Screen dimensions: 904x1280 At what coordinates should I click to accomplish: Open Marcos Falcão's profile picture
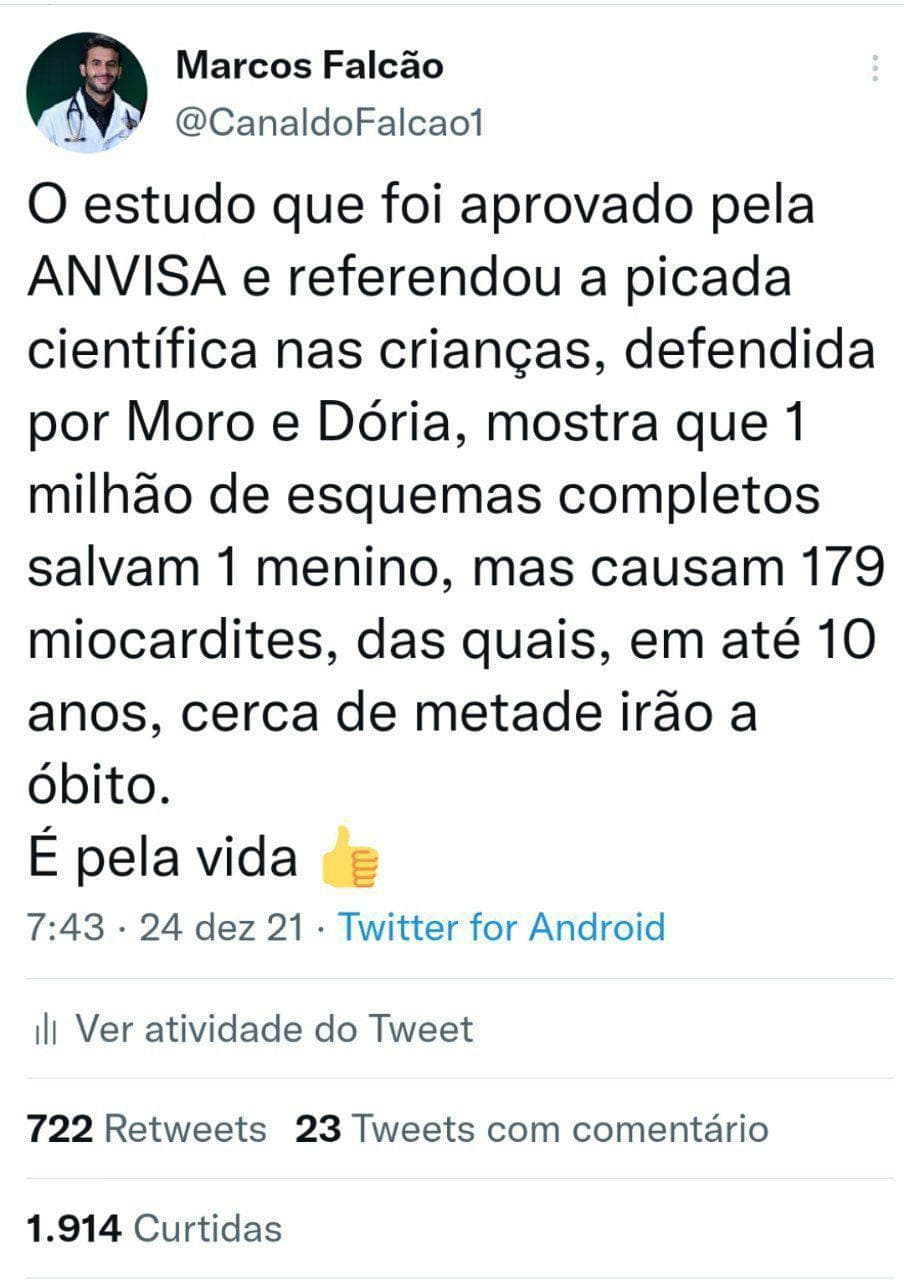coord(86,92)
